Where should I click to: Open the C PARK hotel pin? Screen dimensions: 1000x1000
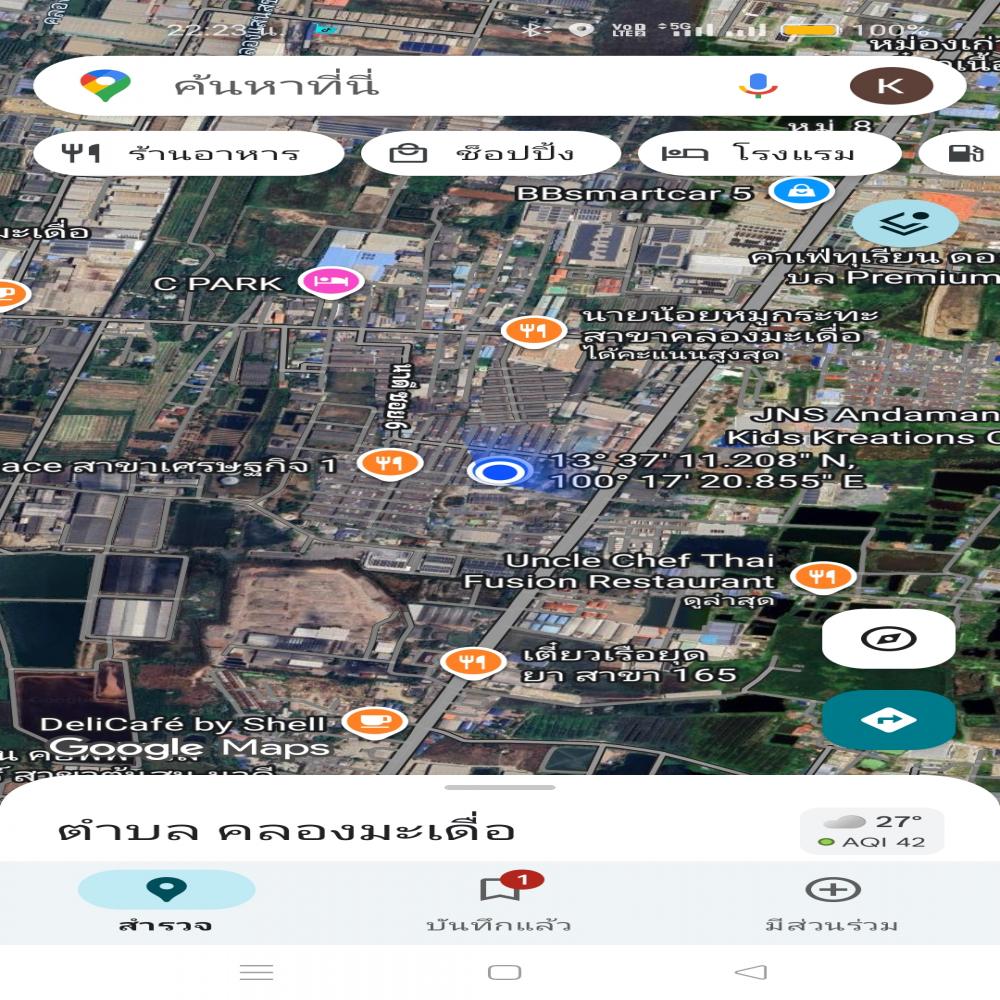(x=330, y=283)
